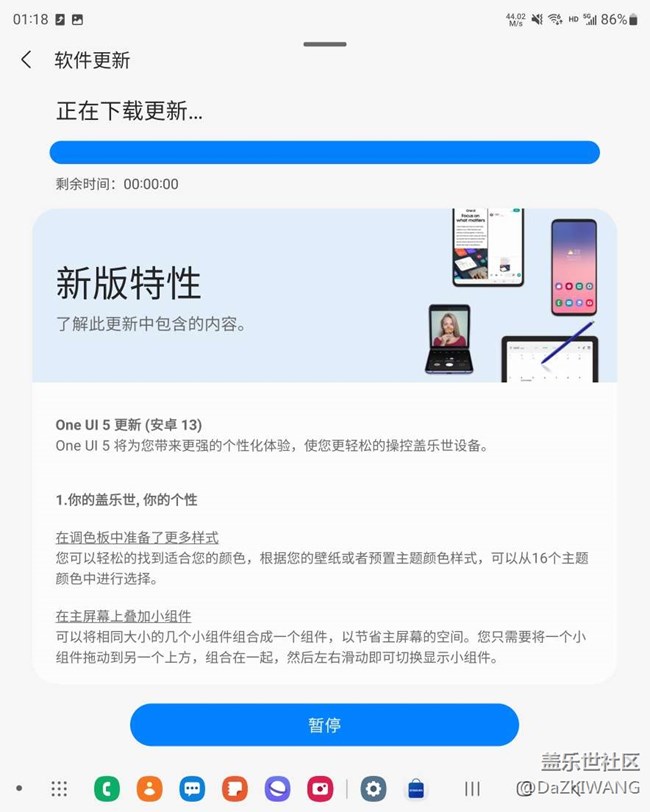Go back from software update page
The height and width of the screenshot is (812, 650).
26,60
